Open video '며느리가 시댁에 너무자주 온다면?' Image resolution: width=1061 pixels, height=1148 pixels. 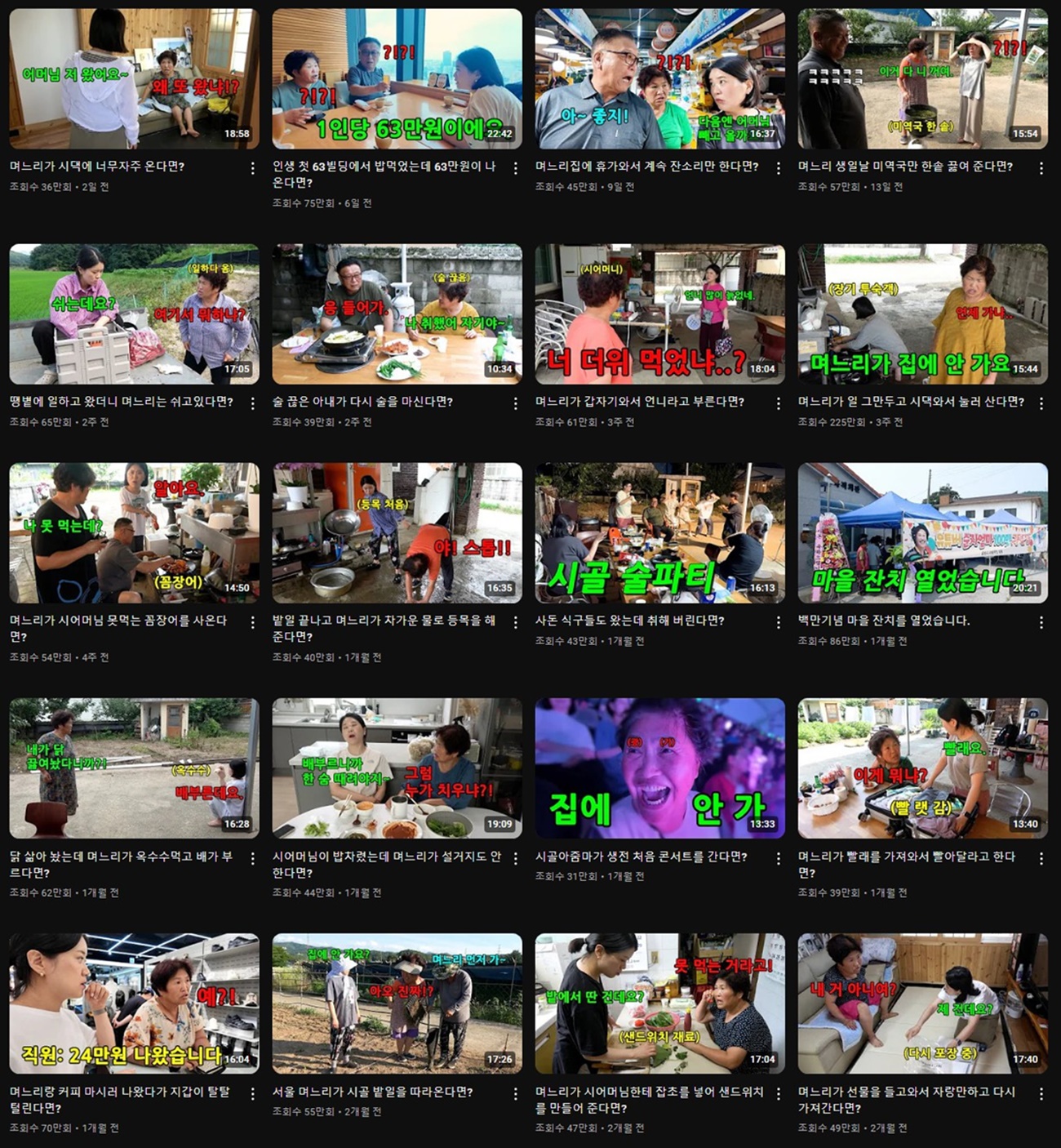tap(134, 79)
